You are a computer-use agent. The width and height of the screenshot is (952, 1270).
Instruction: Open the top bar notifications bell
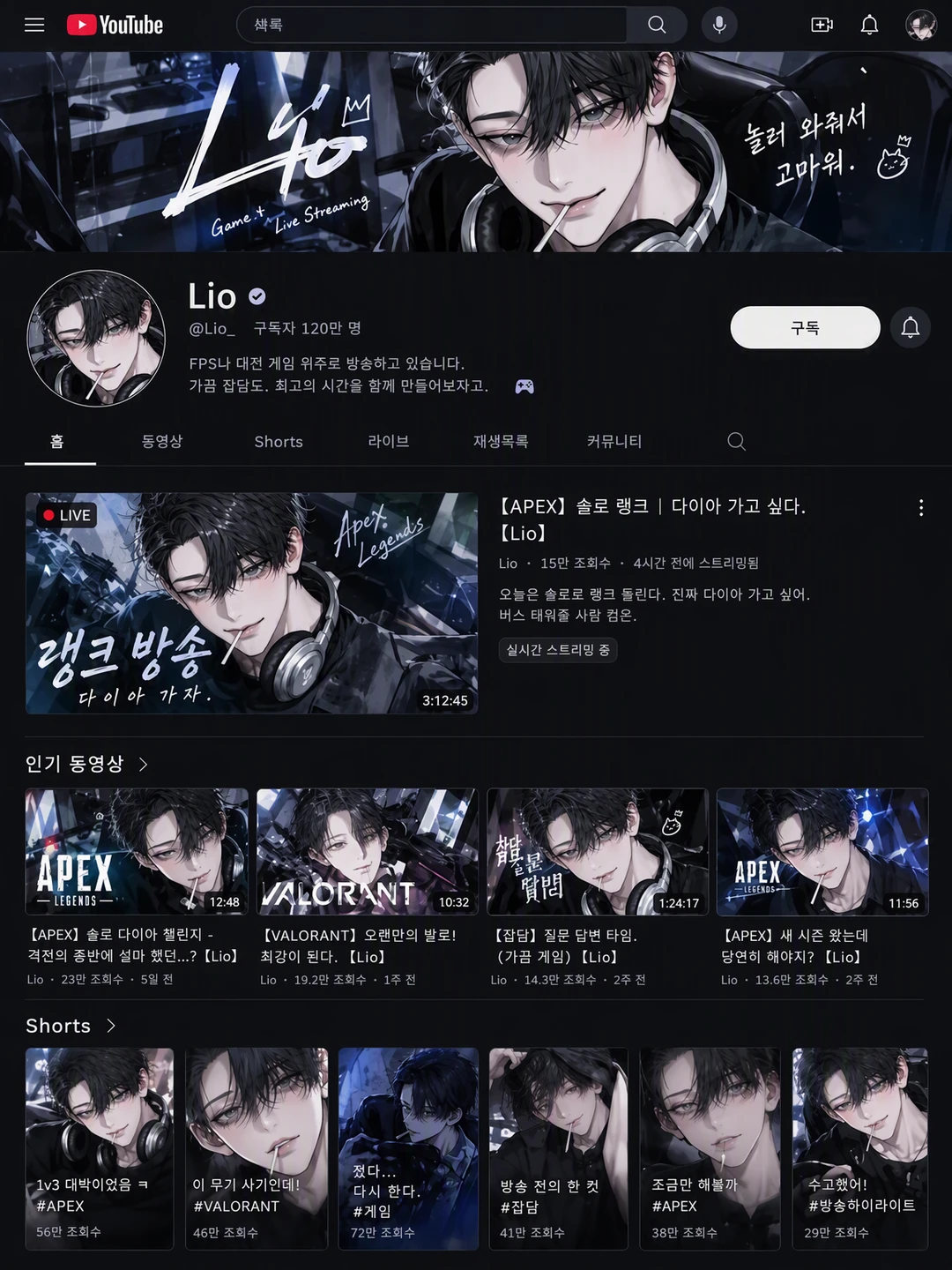tap(869, 25)
